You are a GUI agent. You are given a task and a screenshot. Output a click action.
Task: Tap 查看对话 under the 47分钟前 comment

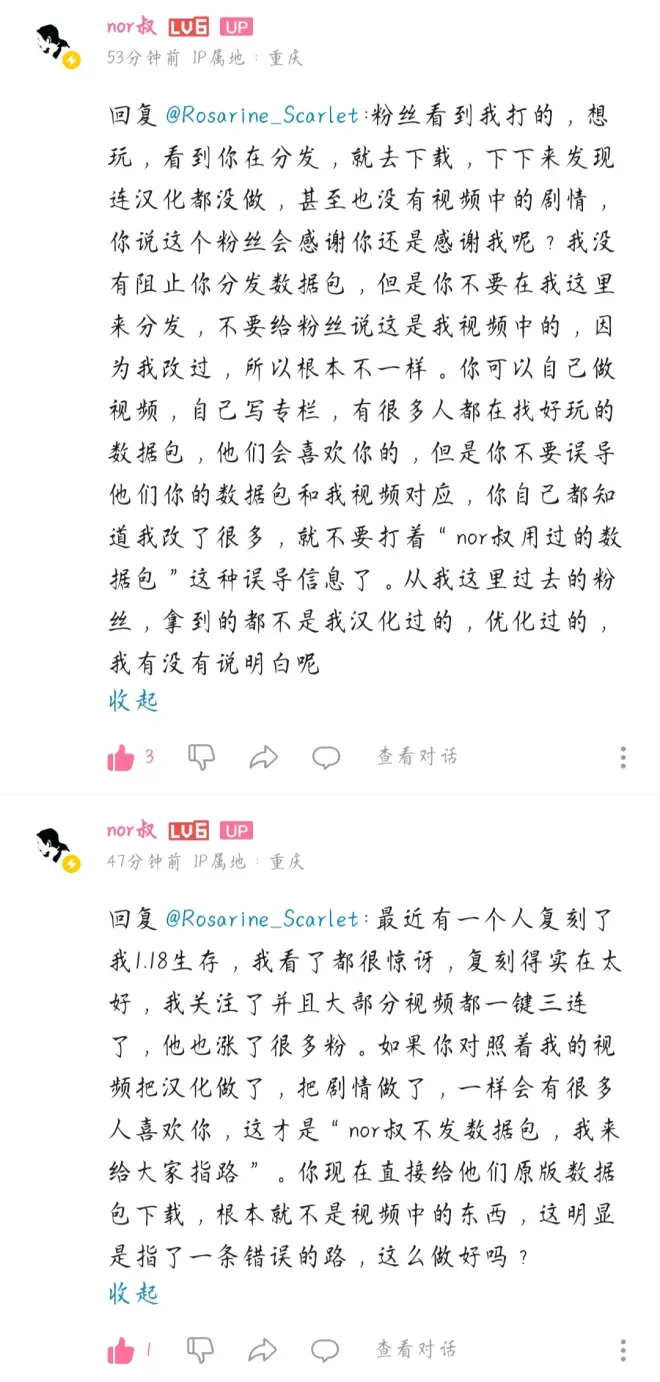[x=416, y=1350]
